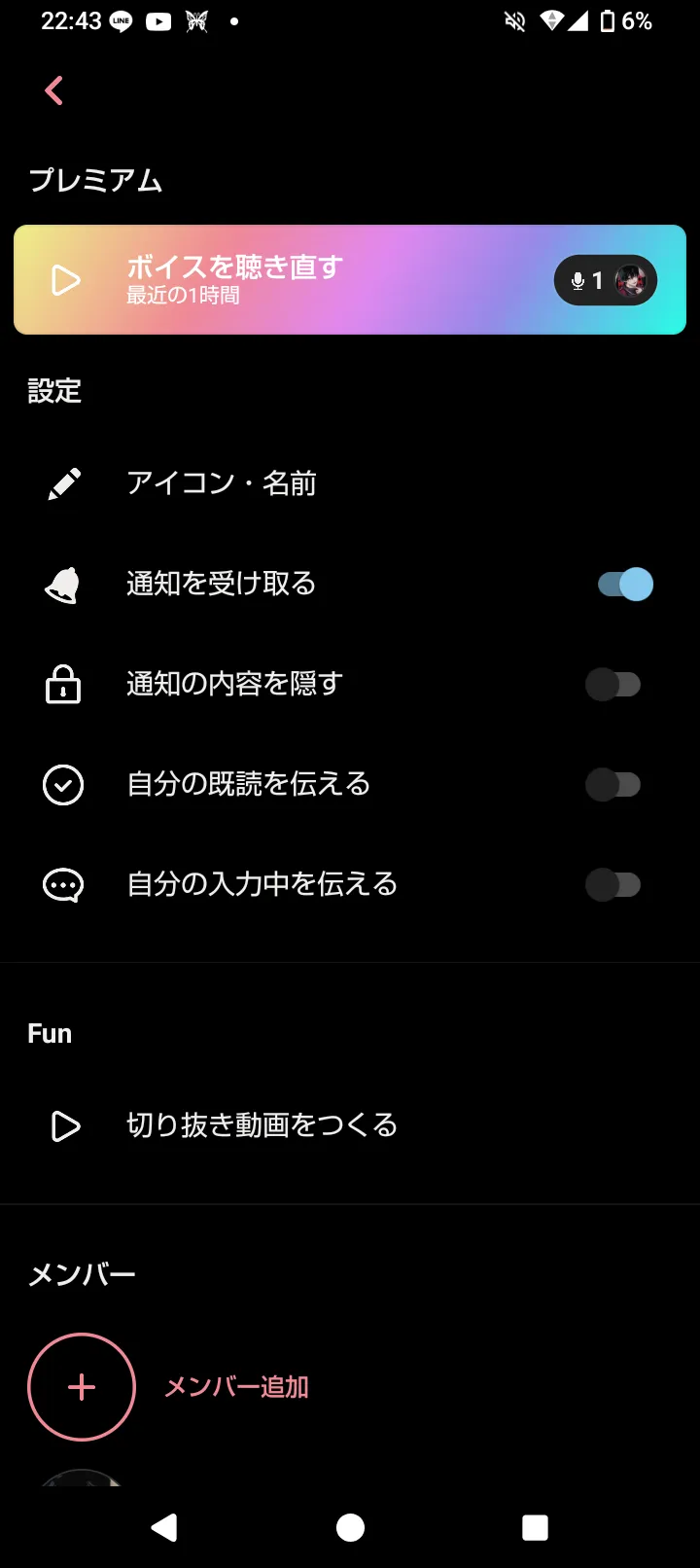
Task: Open 切り抜き動画をつくる
Action: click(262, 1125)
